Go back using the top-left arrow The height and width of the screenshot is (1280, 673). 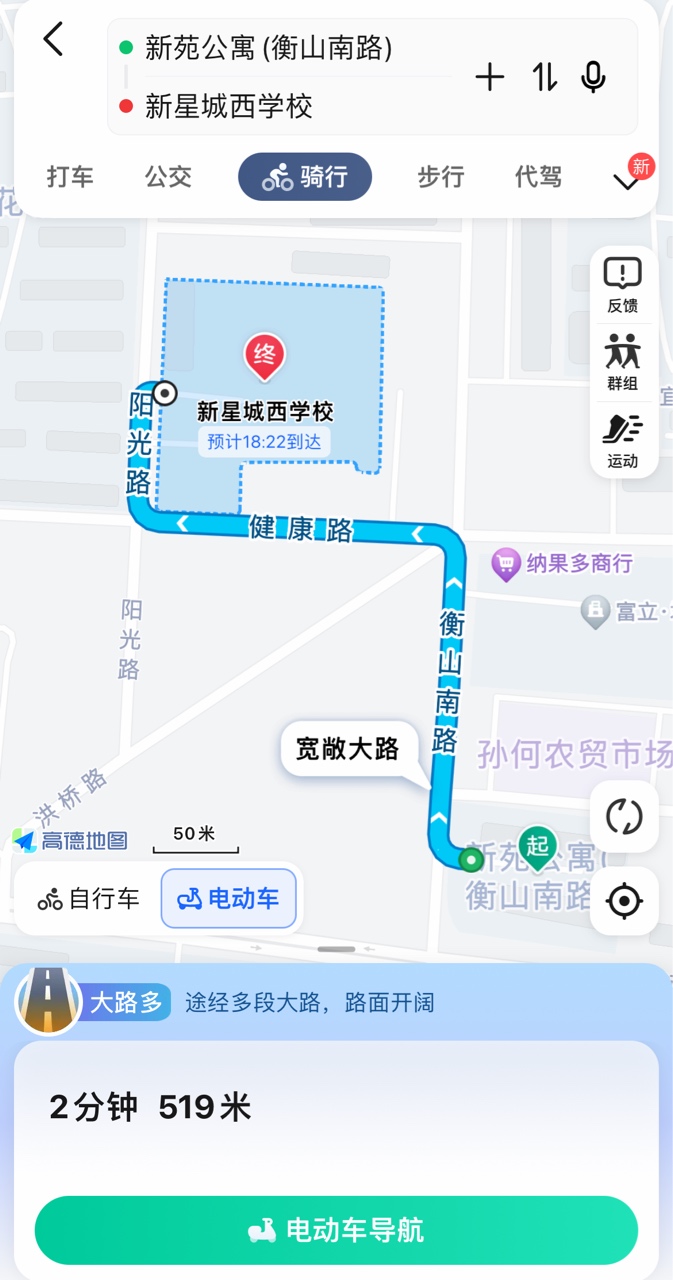53,40
